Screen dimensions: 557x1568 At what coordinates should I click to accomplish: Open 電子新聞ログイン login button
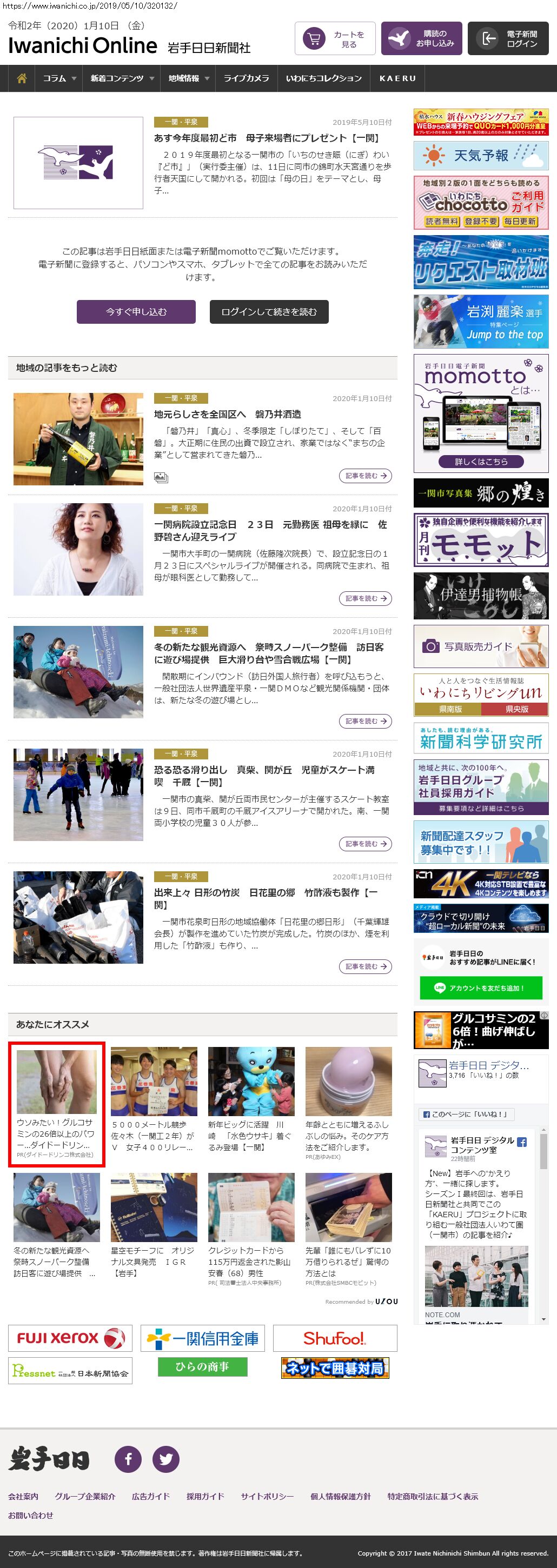tap(508, 39)
